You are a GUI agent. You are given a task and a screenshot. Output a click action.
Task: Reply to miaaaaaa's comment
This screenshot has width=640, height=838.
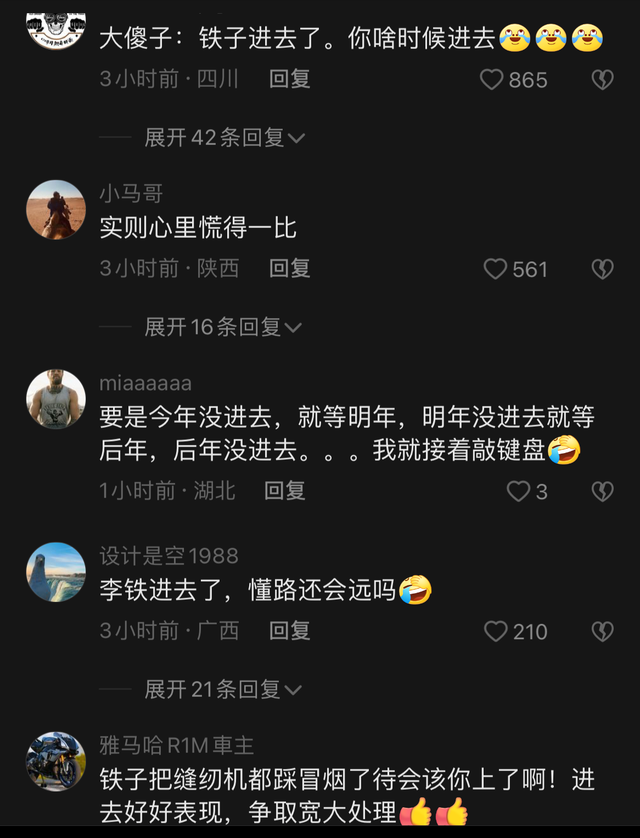[285, 491]
